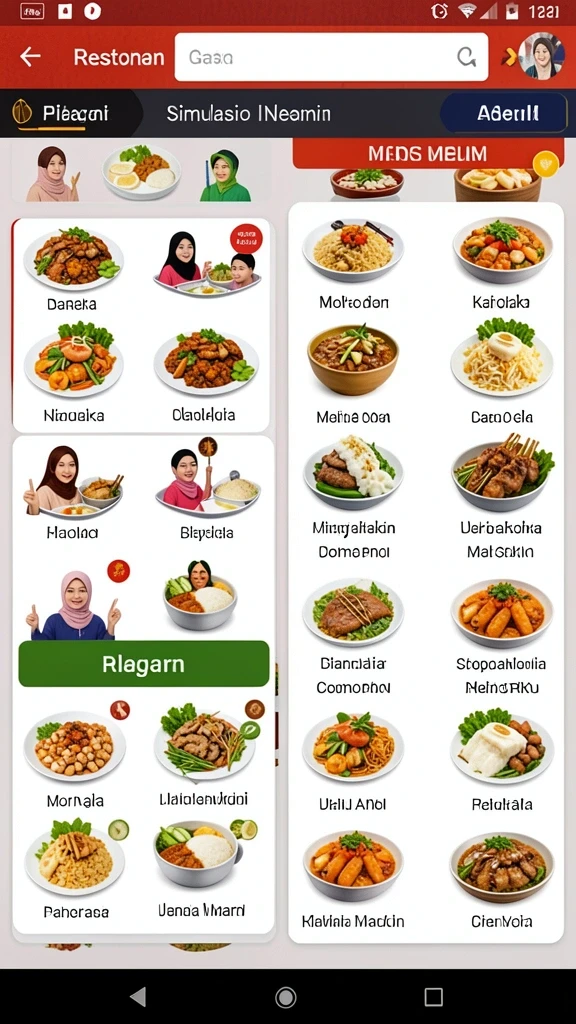The width and height of the screenshot is (576, 1024).
Task: Open the profile avatar
Action: [x=541, y=56]
